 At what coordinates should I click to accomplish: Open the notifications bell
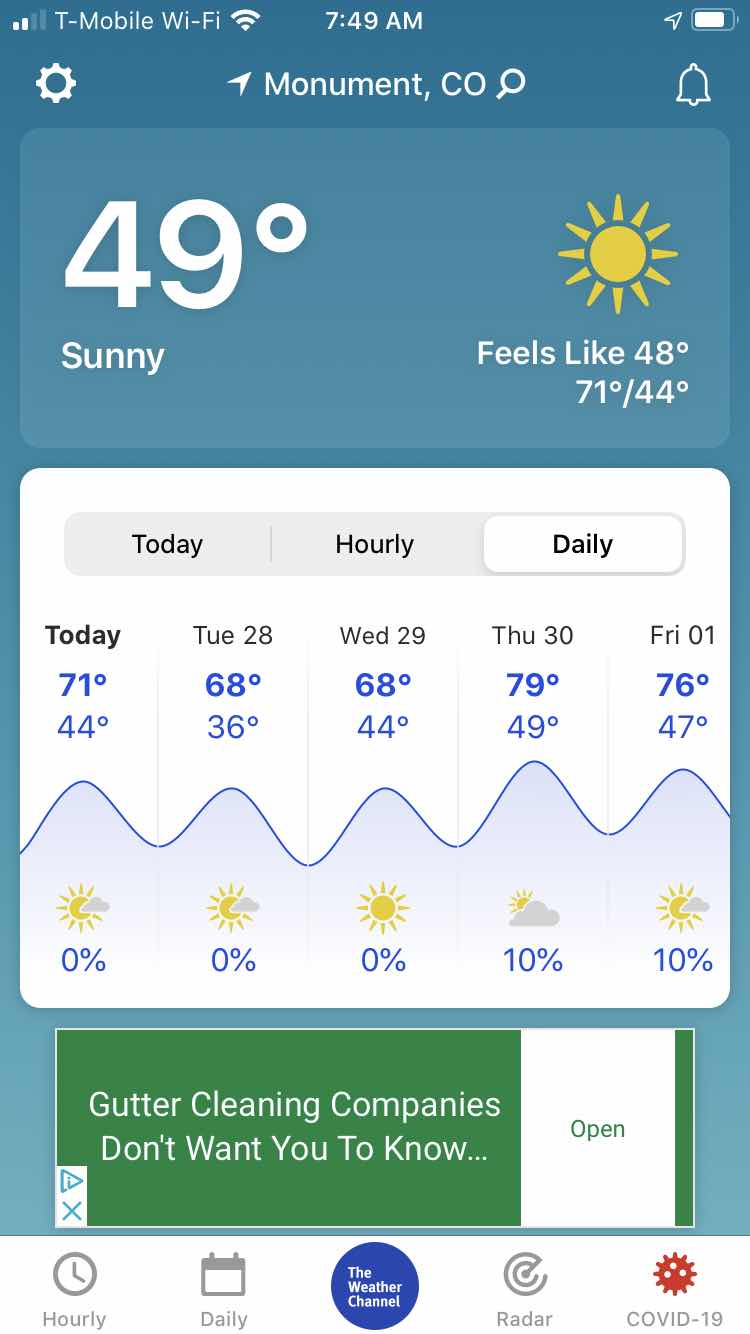point(693,86)
